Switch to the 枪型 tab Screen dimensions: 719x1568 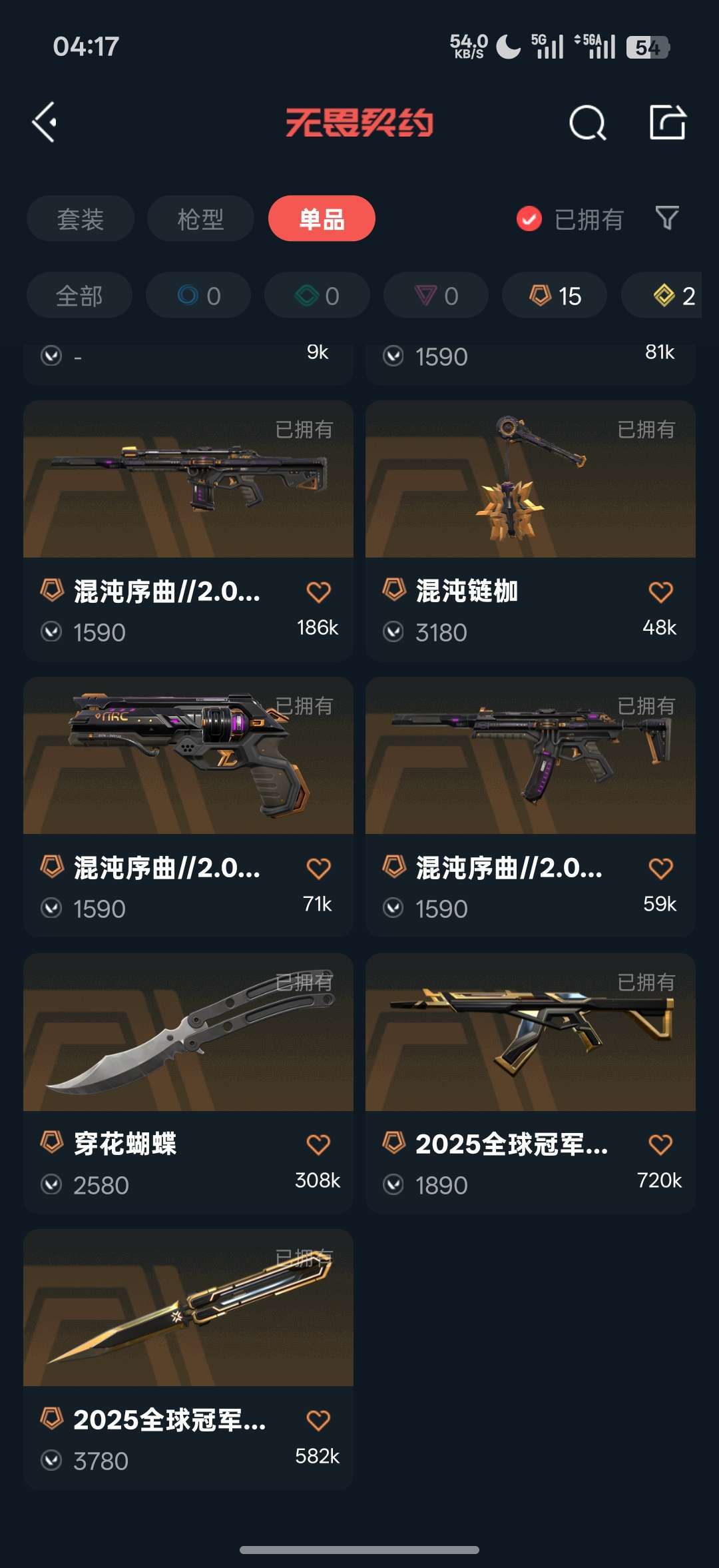pos(200,218)
